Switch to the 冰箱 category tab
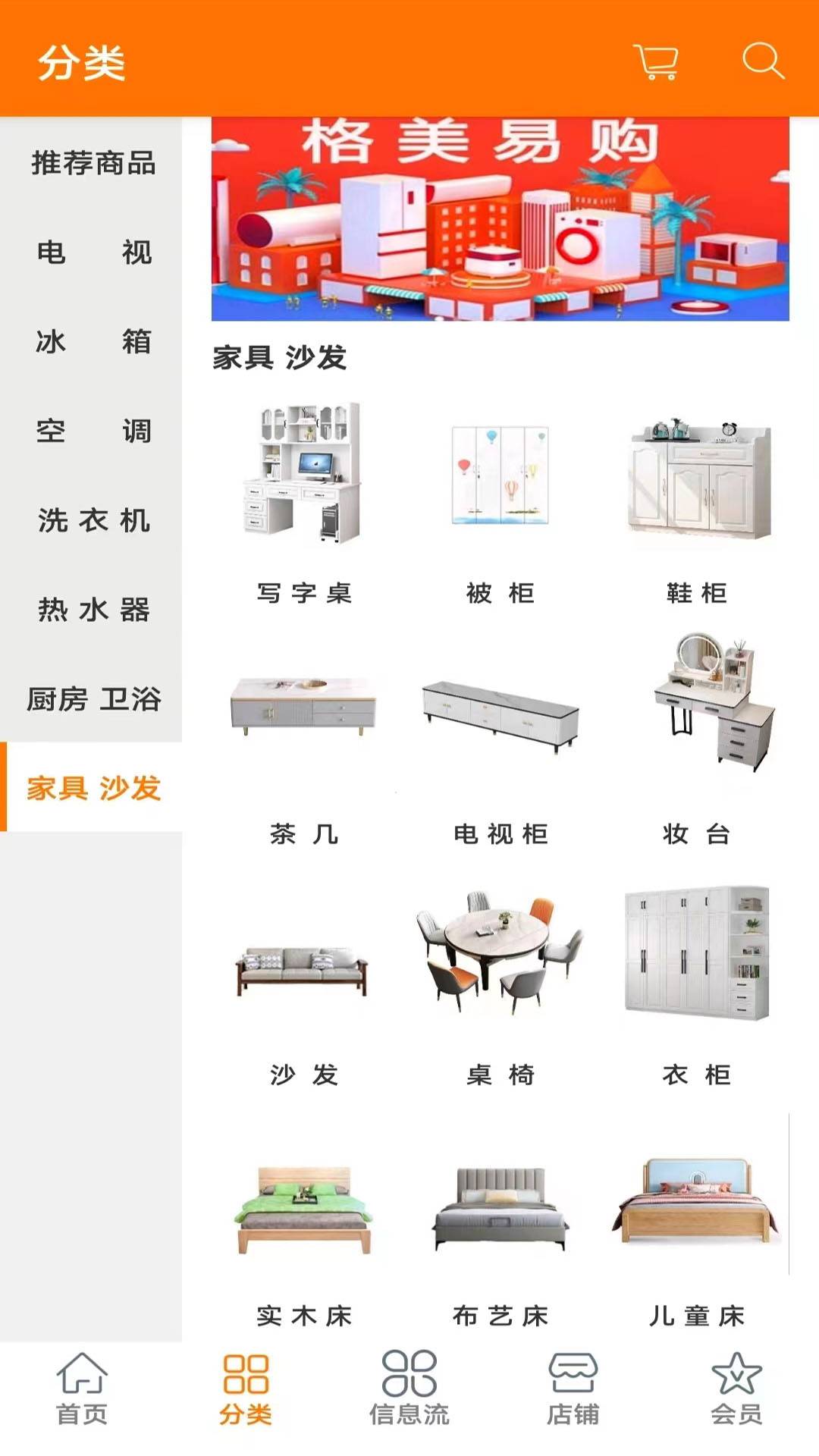 point(93,343)
